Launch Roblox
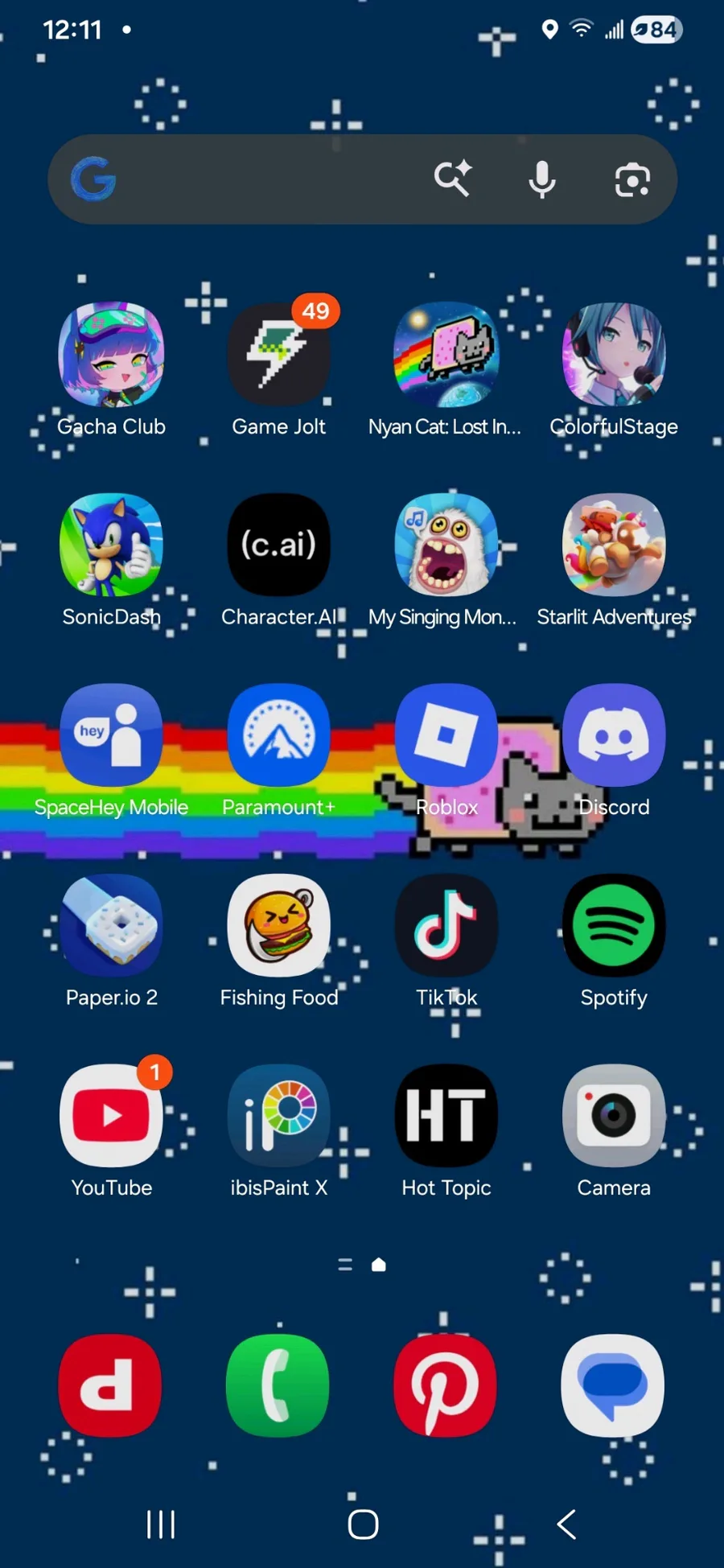724x1568 pixels. click(446, 735)
